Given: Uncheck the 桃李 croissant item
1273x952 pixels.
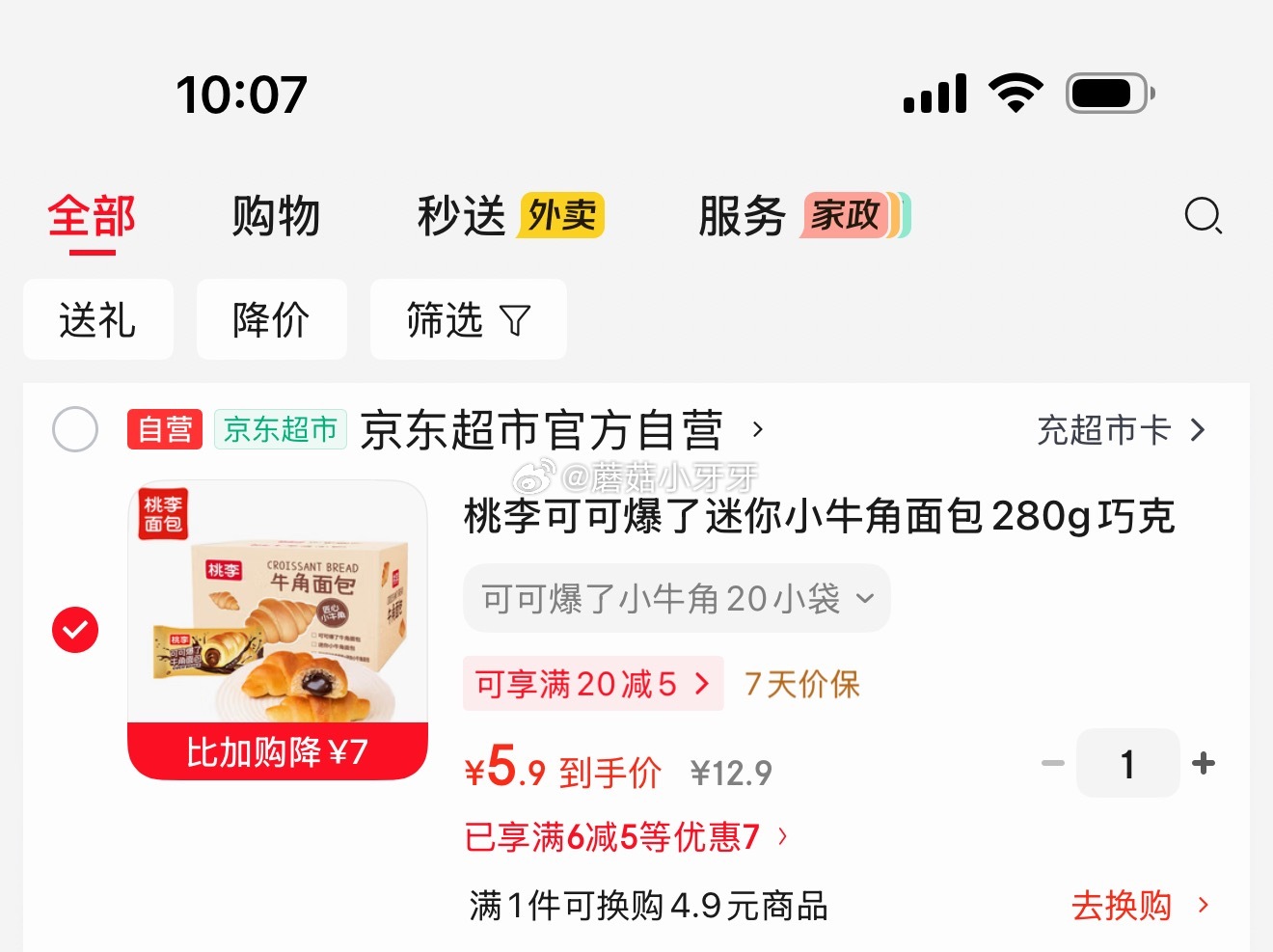Looking at the screenshot, I should [x=75, y=630].
